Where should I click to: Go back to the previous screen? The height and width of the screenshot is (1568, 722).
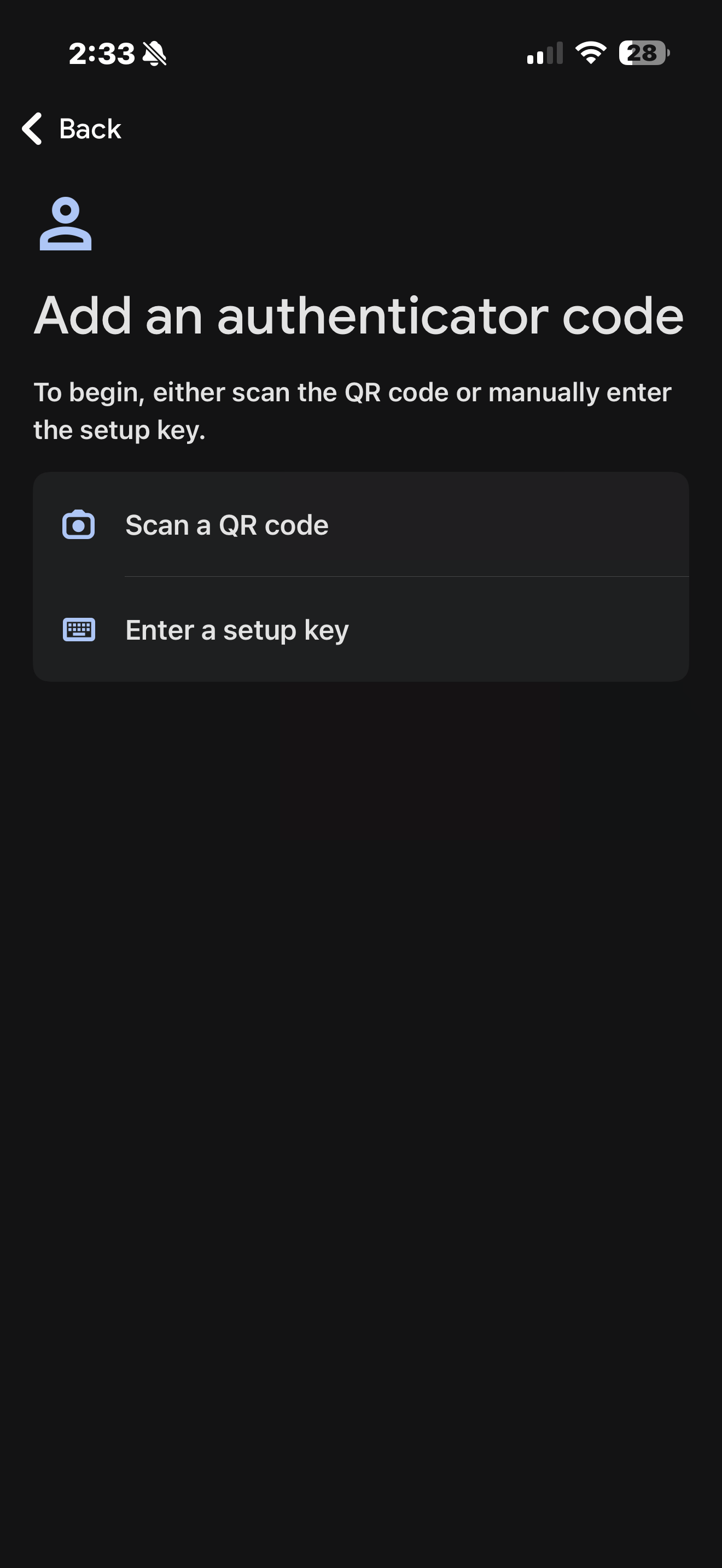71,129
